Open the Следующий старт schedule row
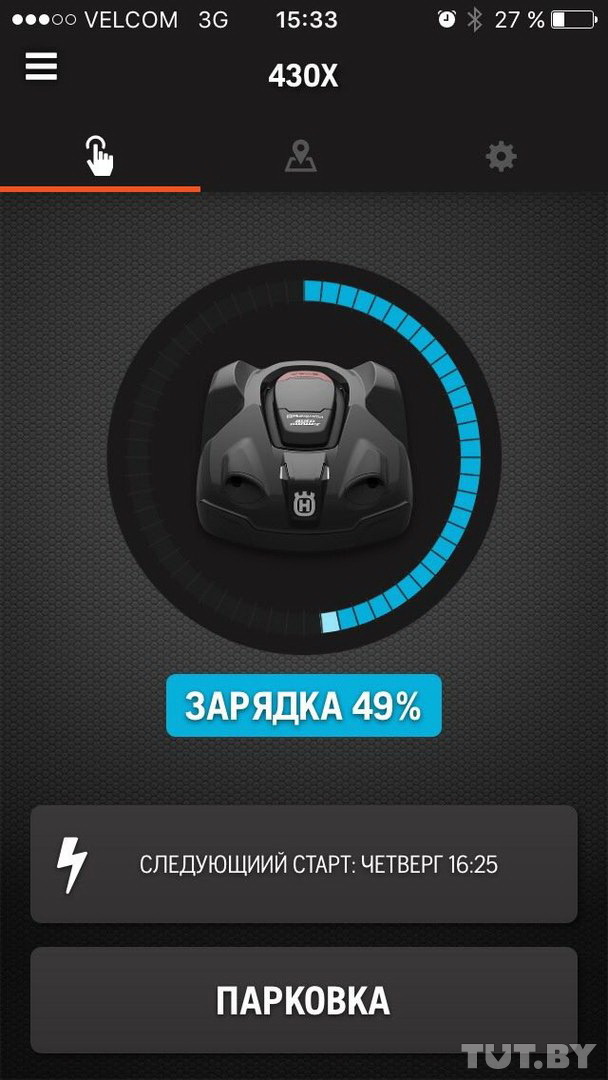This screenshot has height=1080, width=608. (x=304, y=864)
